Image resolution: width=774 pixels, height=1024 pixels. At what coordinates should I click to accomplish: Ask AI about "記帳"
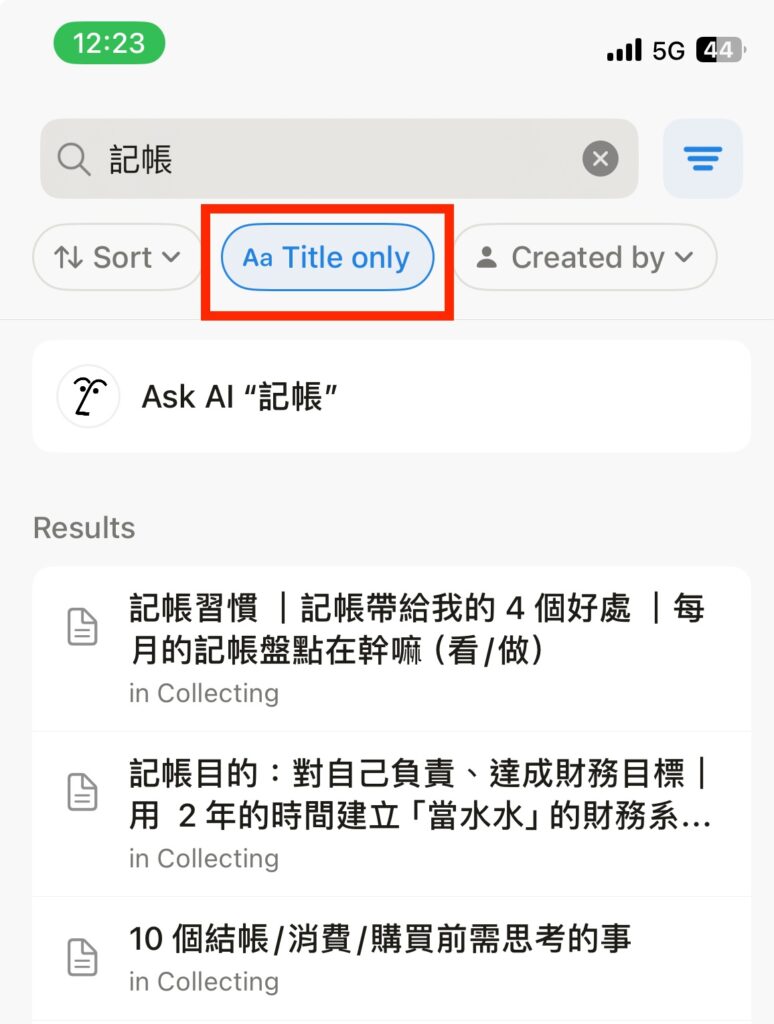pos(391,397)
